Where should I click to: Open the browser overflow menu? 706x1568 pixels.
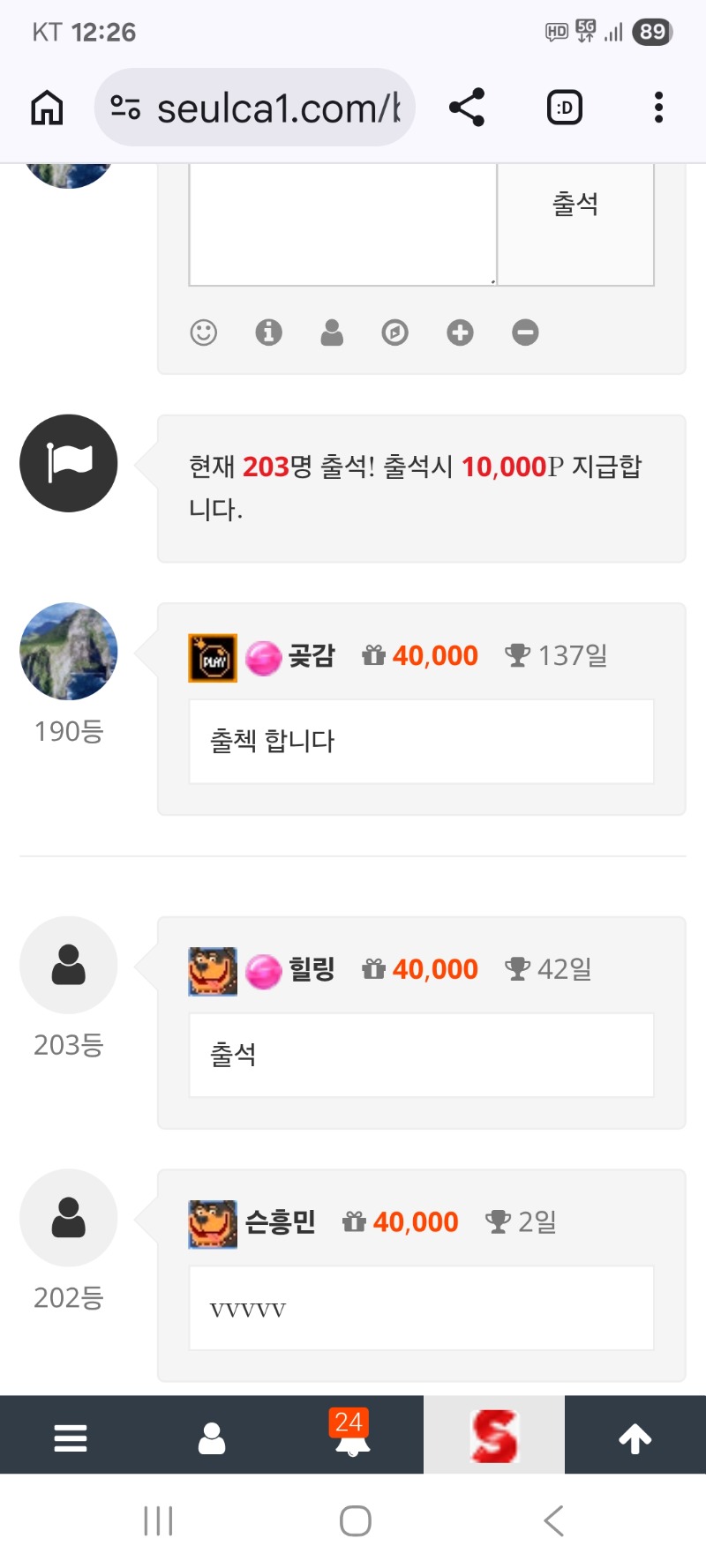click(x=658, y=108)
